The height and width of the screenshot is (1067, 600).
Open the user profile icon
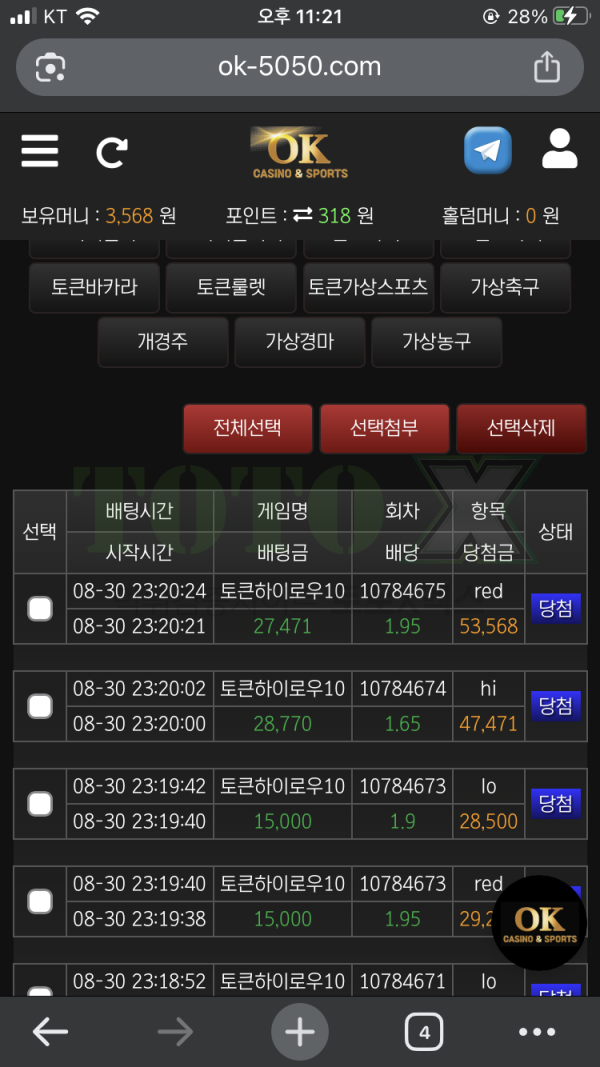[x=560, y=149]
